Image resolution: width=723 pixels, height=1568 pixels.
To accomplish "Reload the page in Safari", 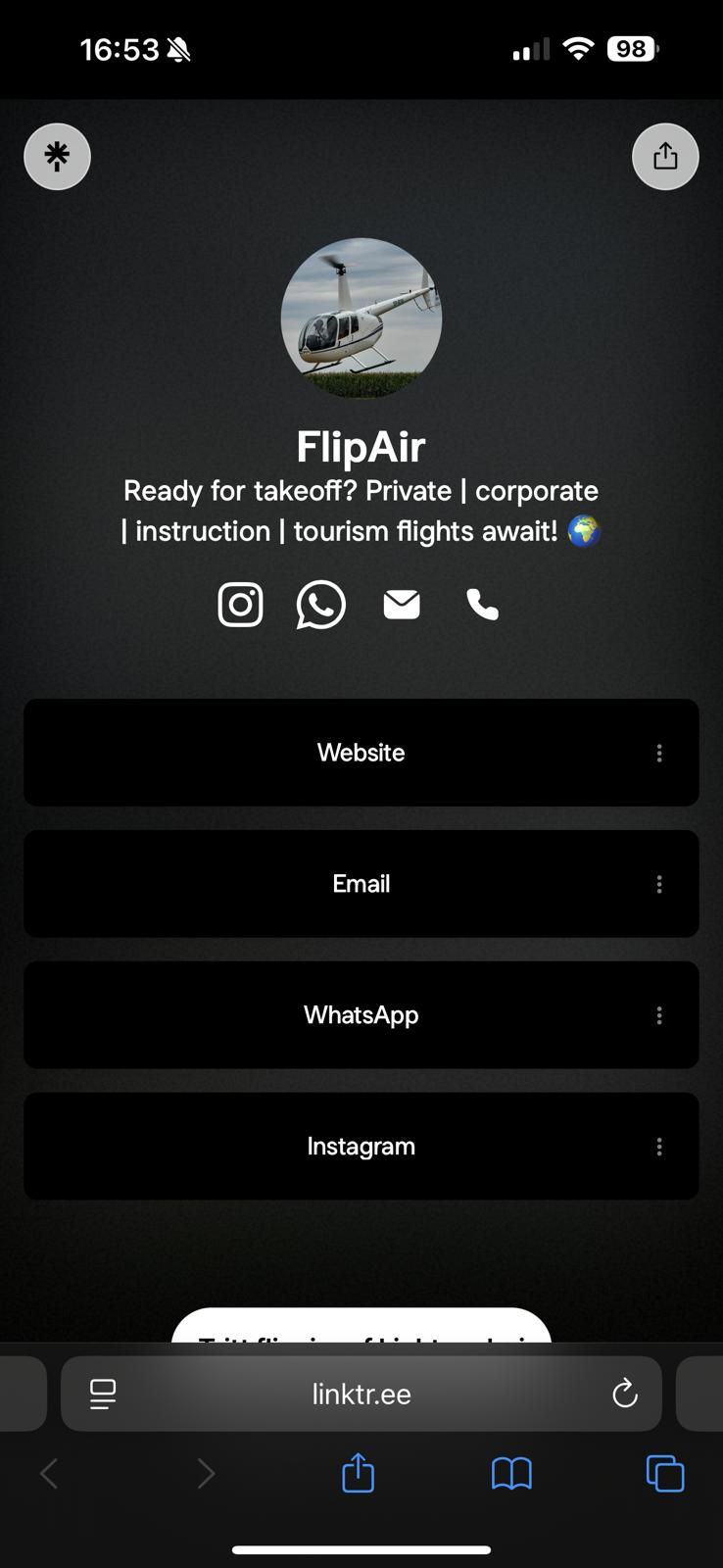I will (625, 1394).
